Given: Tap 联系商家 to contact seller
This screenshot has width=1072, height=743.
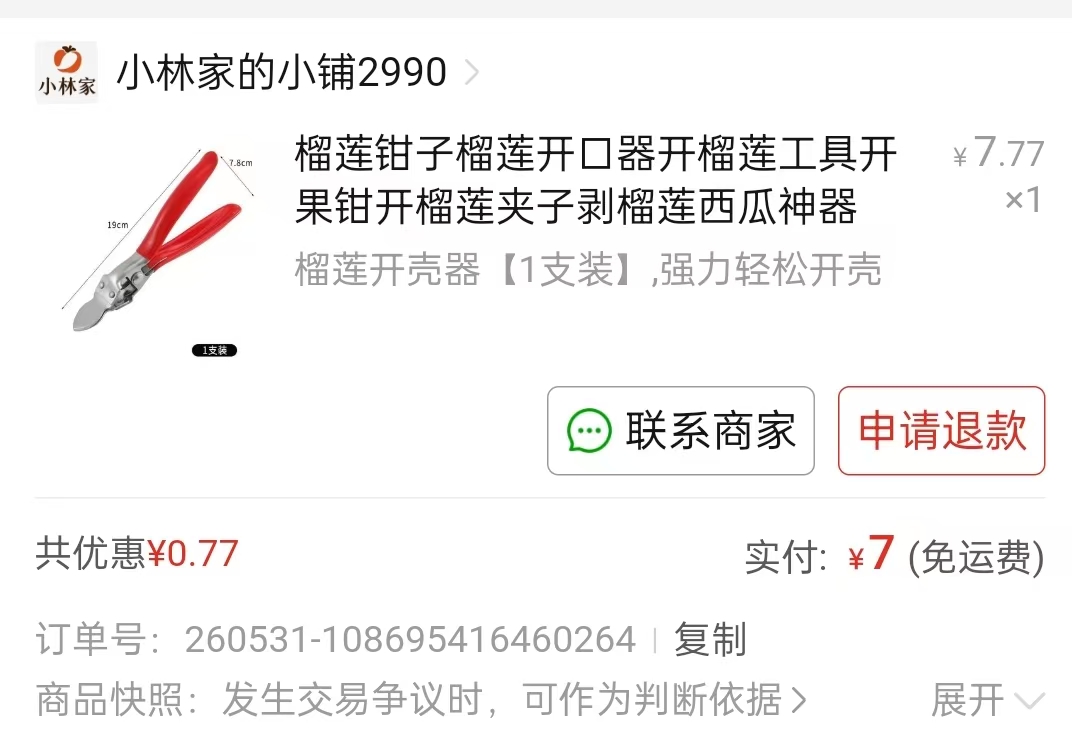Looking at the screenshot, I should pos(680,431).
